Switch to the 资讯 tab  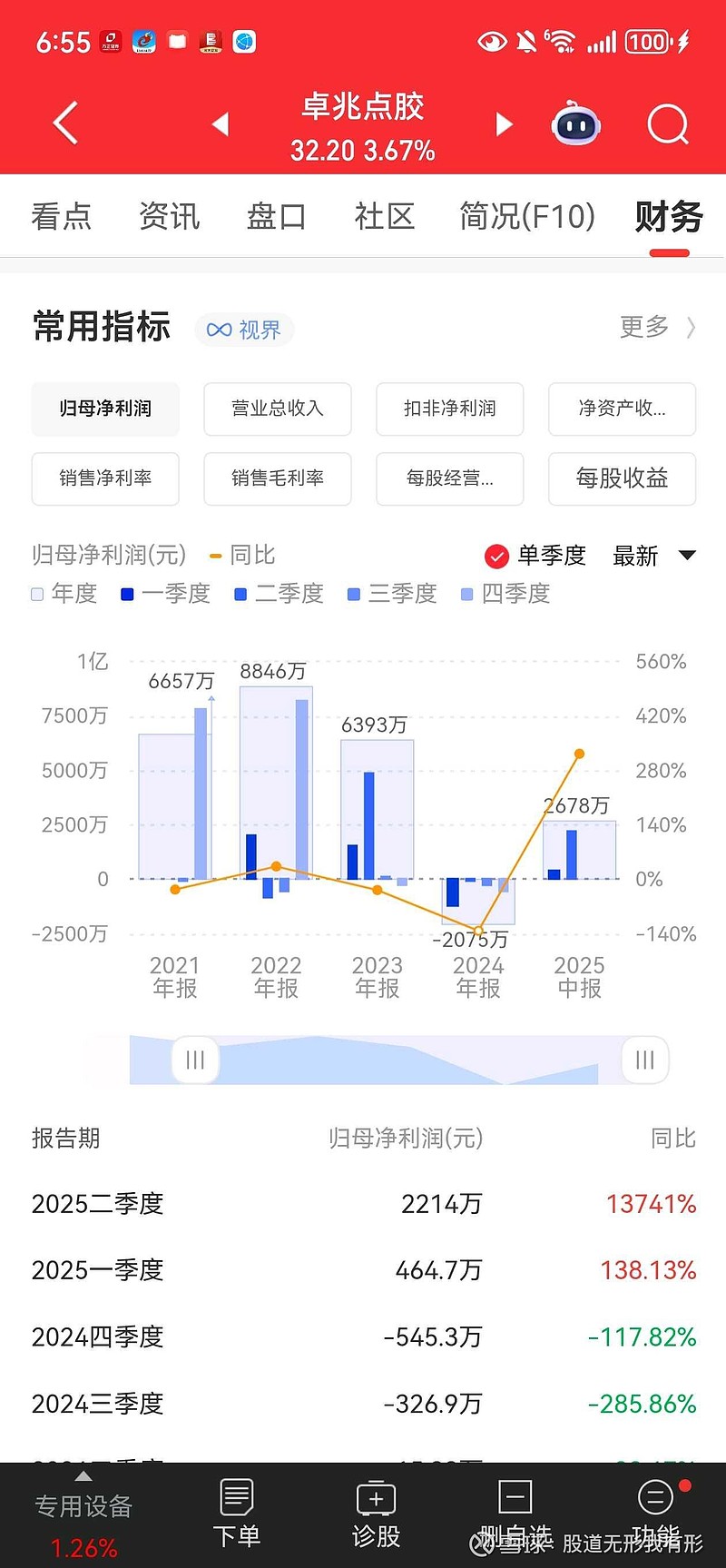169,217
